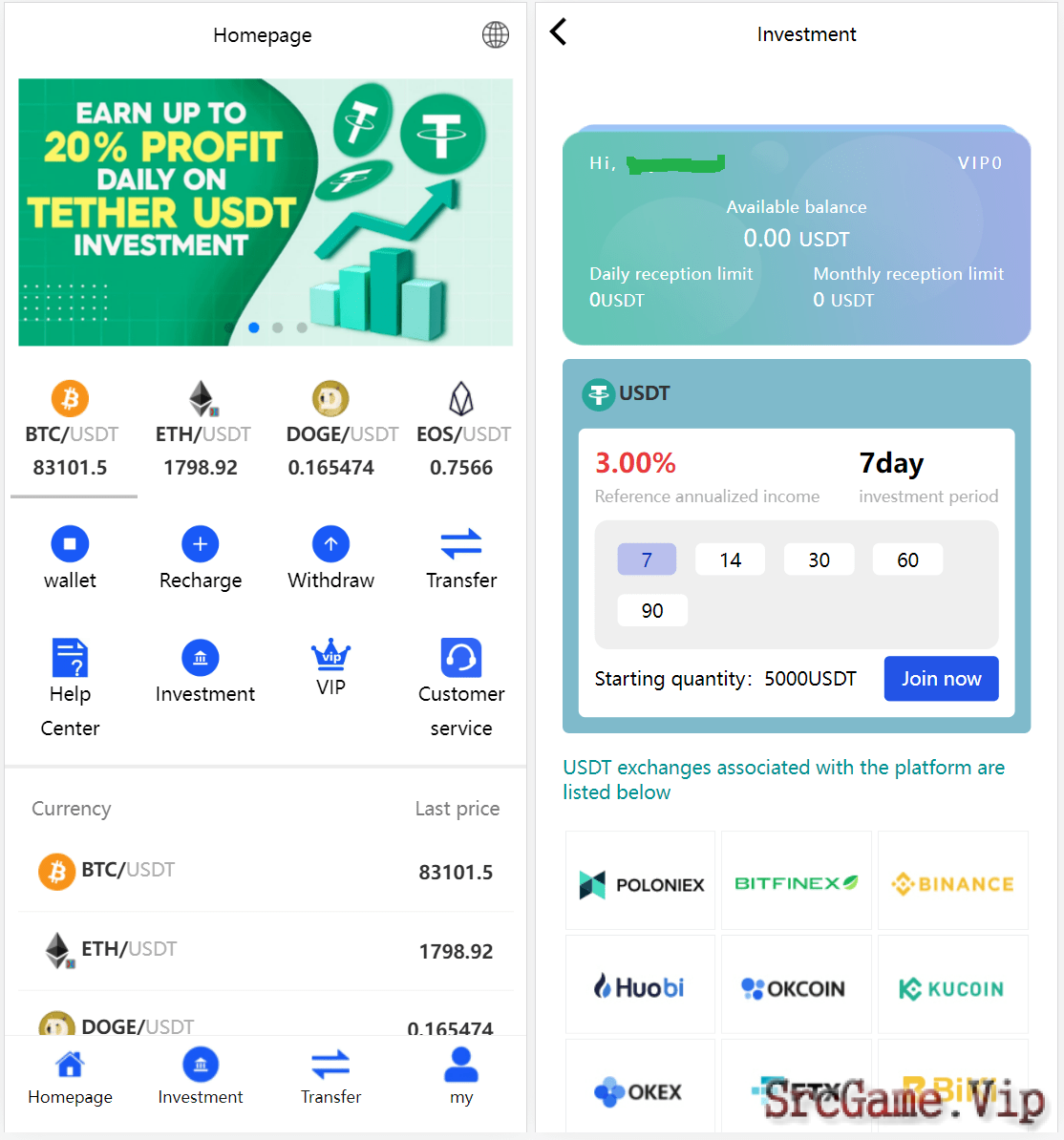Screen dimensions: 1064x1140
Task: Open the Huobi exchange tile
Action: [640, 986]
